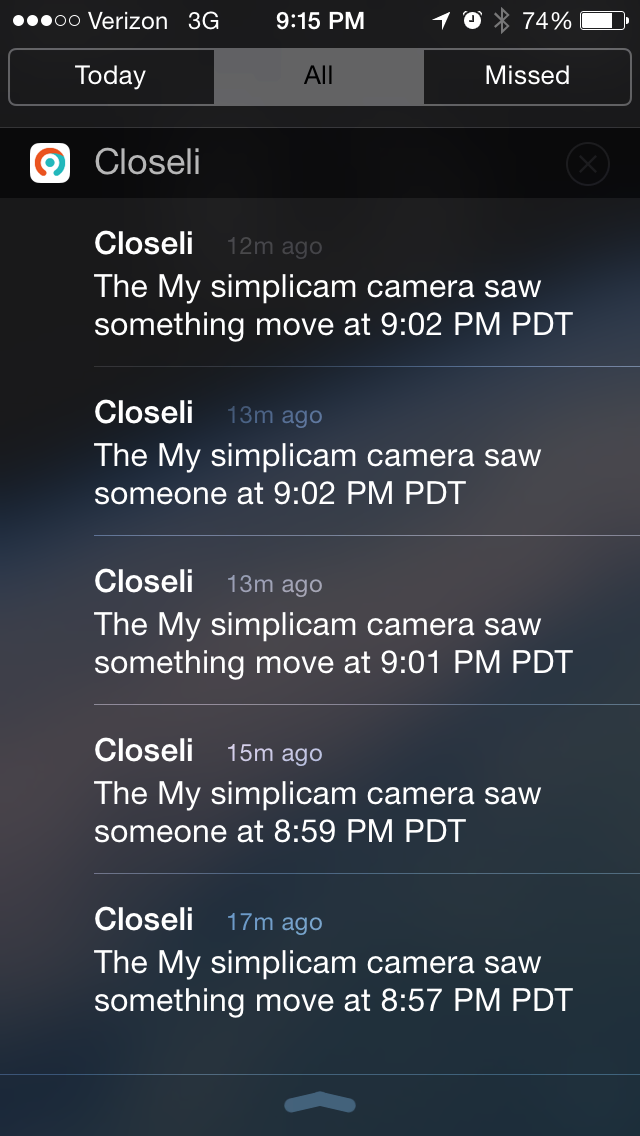Image resolution: width=640 pixels, height=1136 pixels.
Task: Open the someone at 9:02 PM notification
Action: tap(333, 454)
